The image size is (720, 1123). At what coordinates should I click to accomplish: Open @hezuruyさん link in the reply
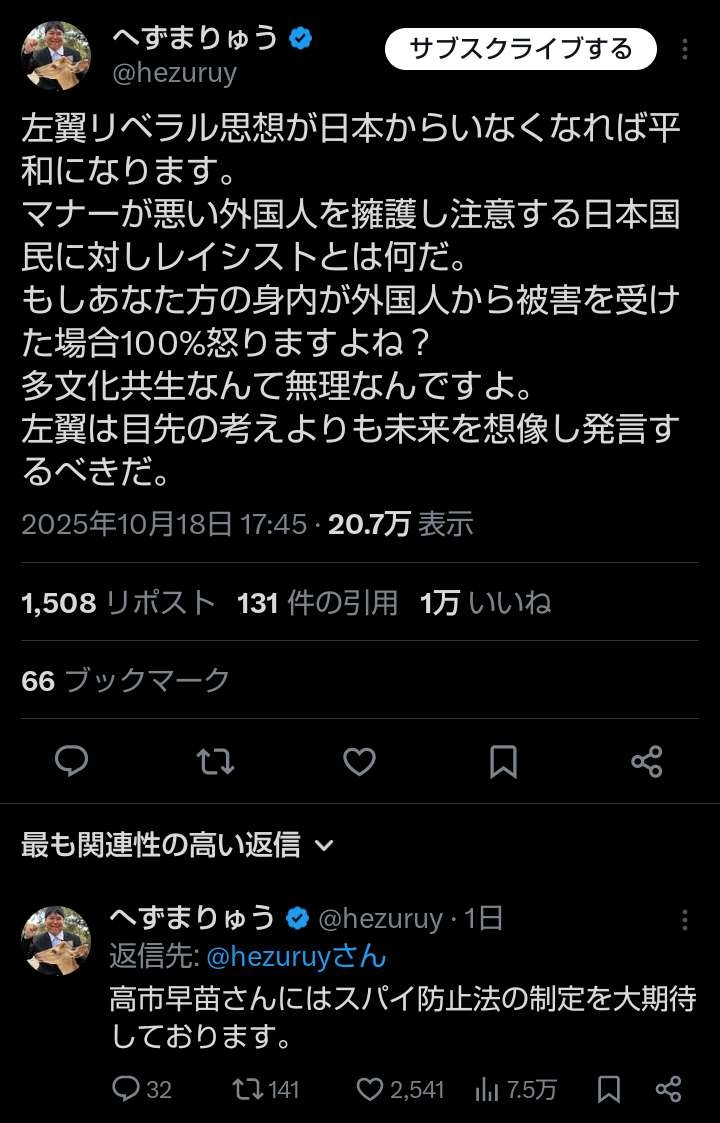296,956
